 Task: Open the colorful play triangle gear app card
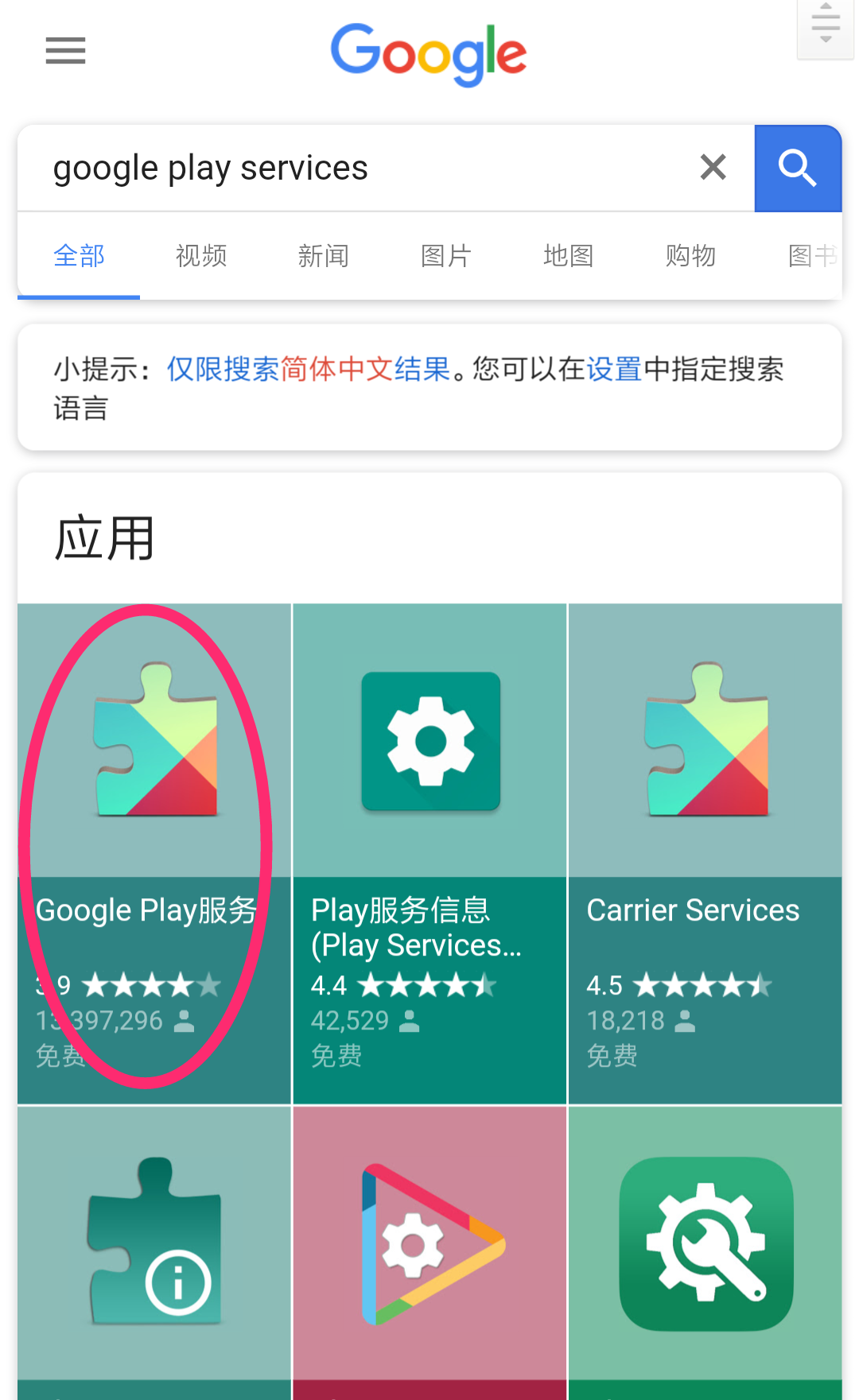point(429,1248)
